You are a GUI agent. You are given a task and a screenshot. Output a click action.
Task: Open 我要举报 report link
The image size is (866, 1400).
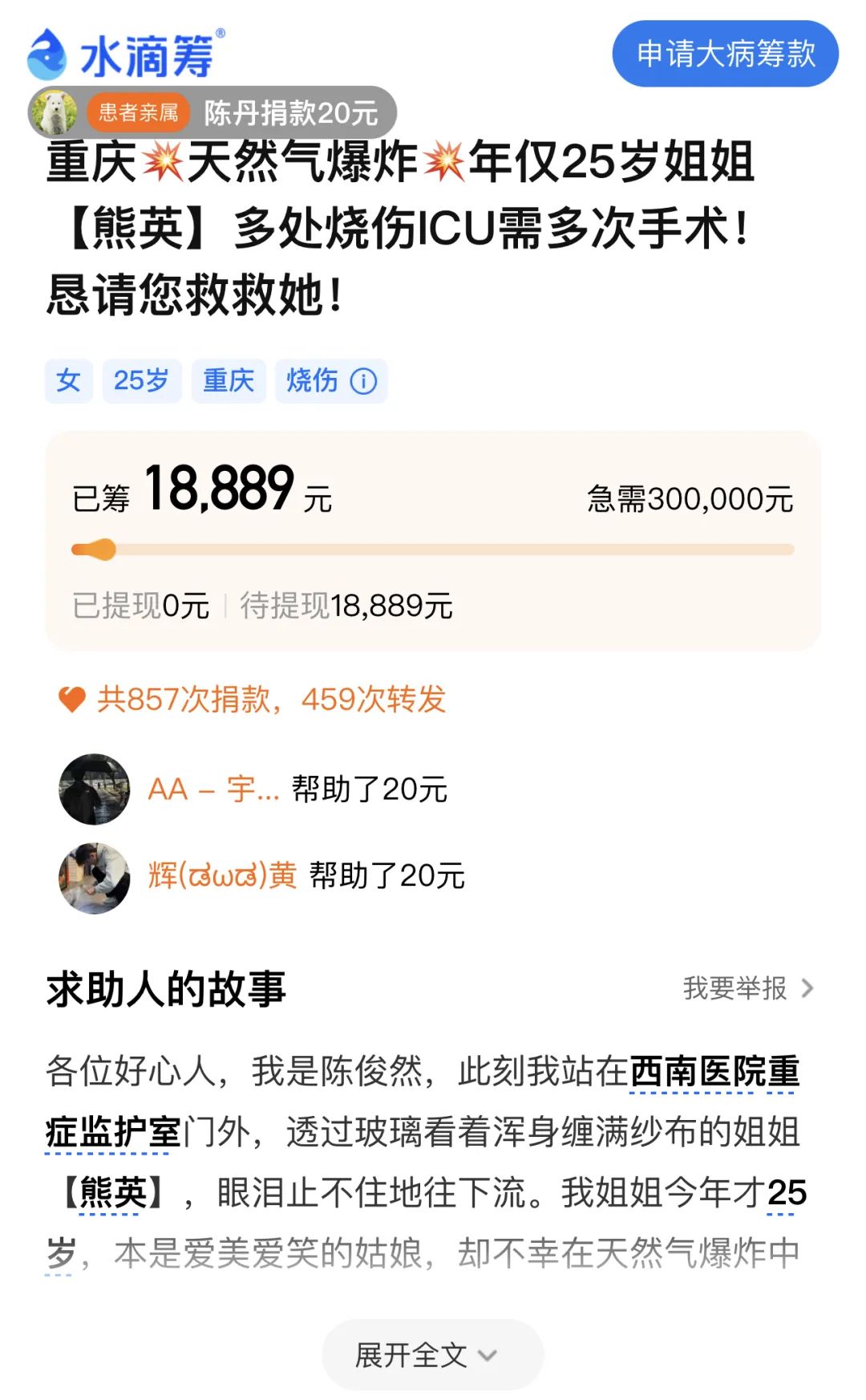(747, 988)
